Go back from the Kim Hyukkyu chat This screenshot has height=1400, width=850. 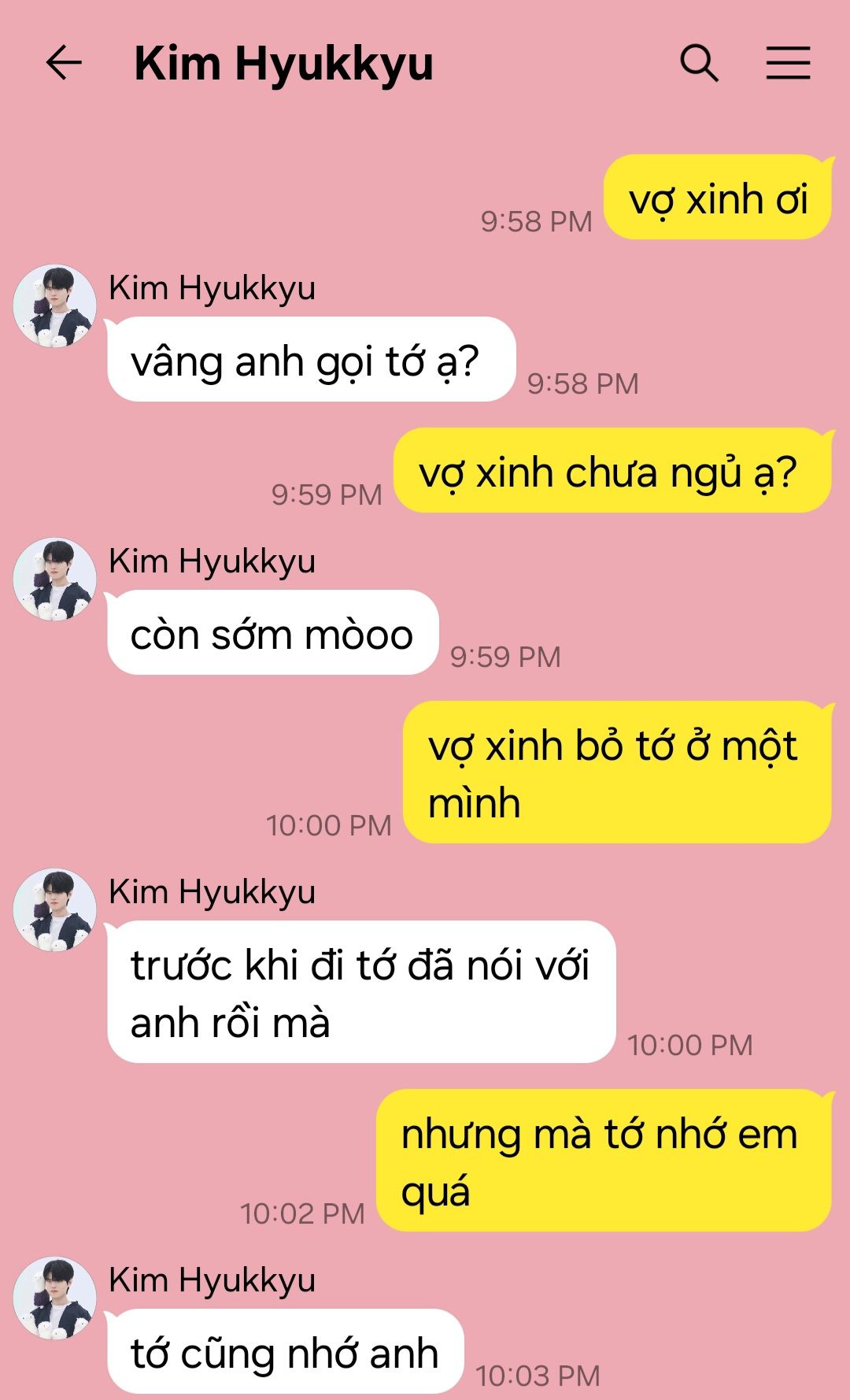(64, 63)
